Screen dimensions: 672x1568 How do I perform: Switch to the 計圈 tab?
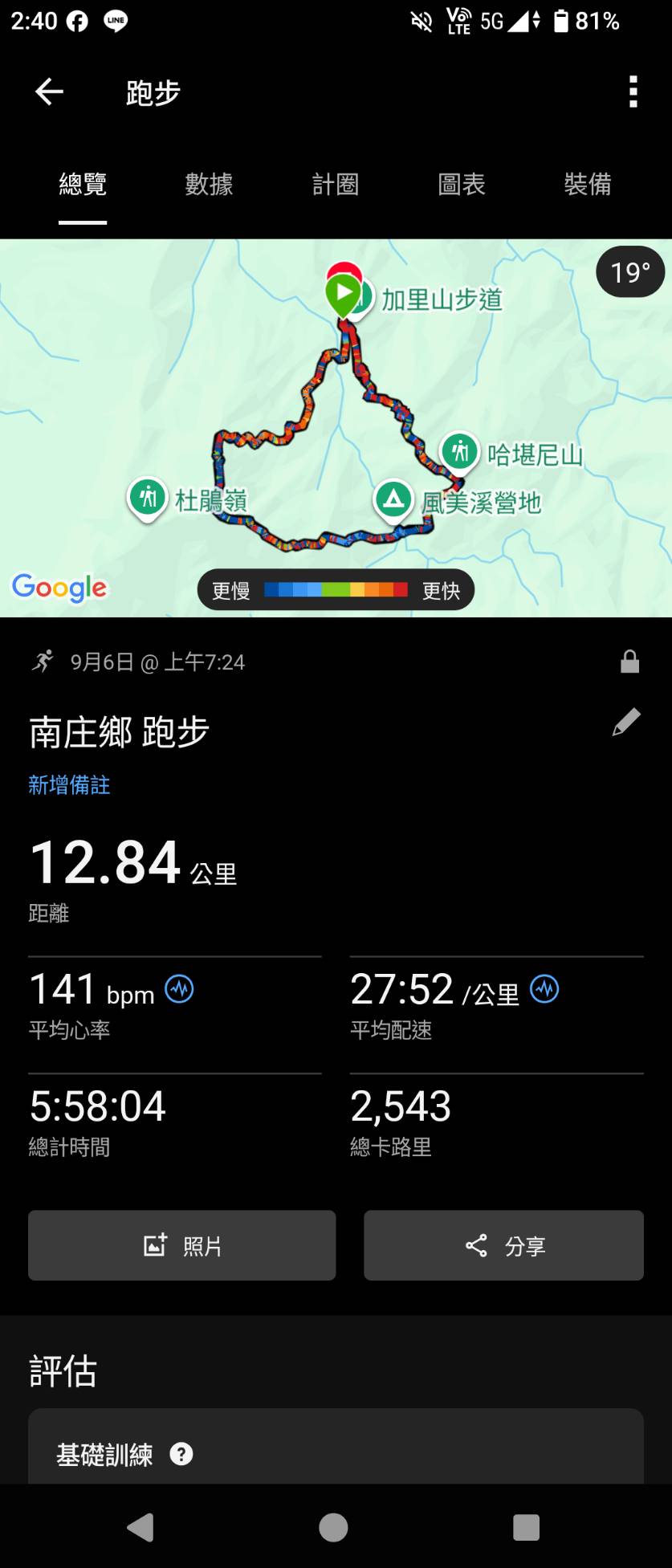335,185
